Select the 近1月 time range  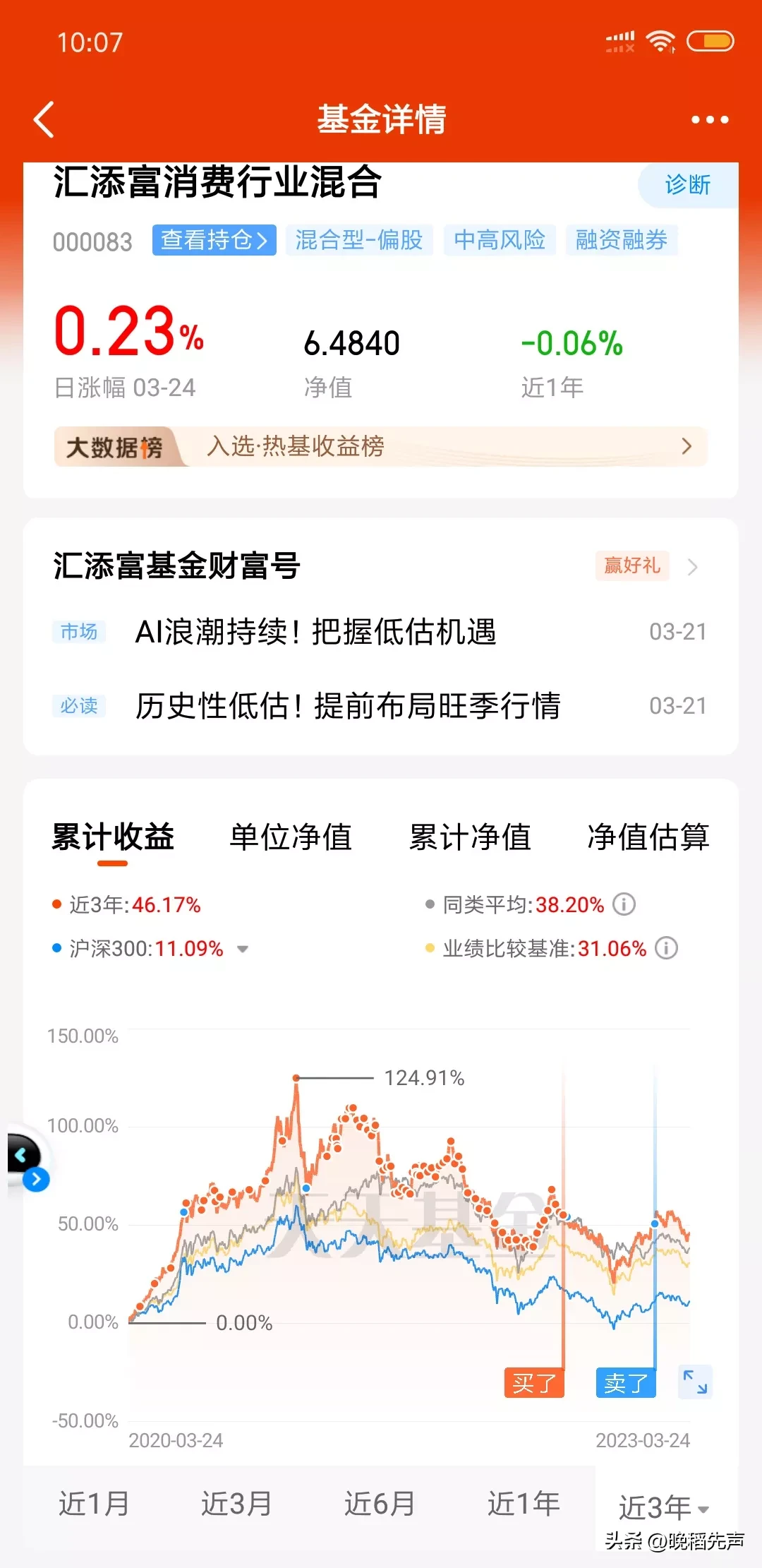point(94,1504)
